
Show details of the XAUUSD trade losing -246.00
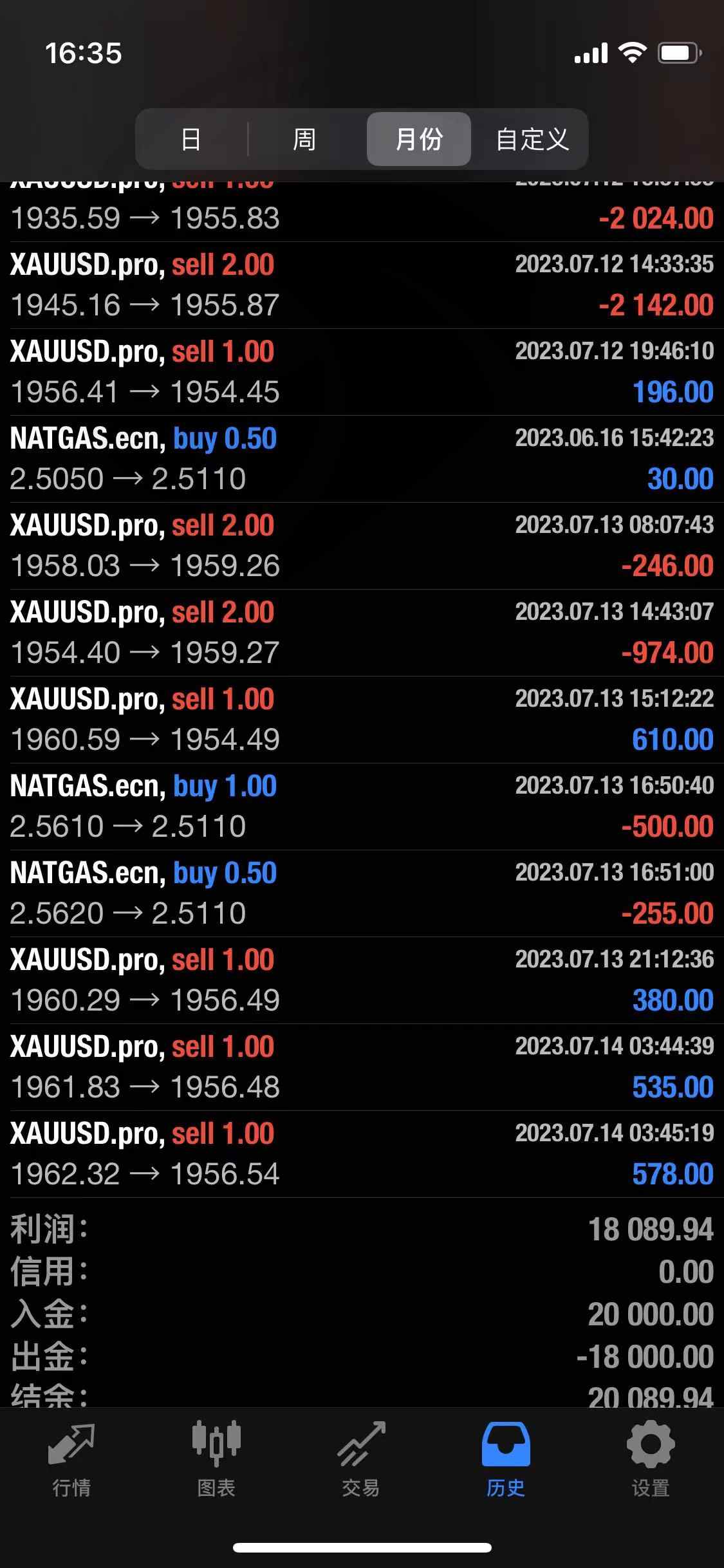pyautogui.click(x=362, y=546)
